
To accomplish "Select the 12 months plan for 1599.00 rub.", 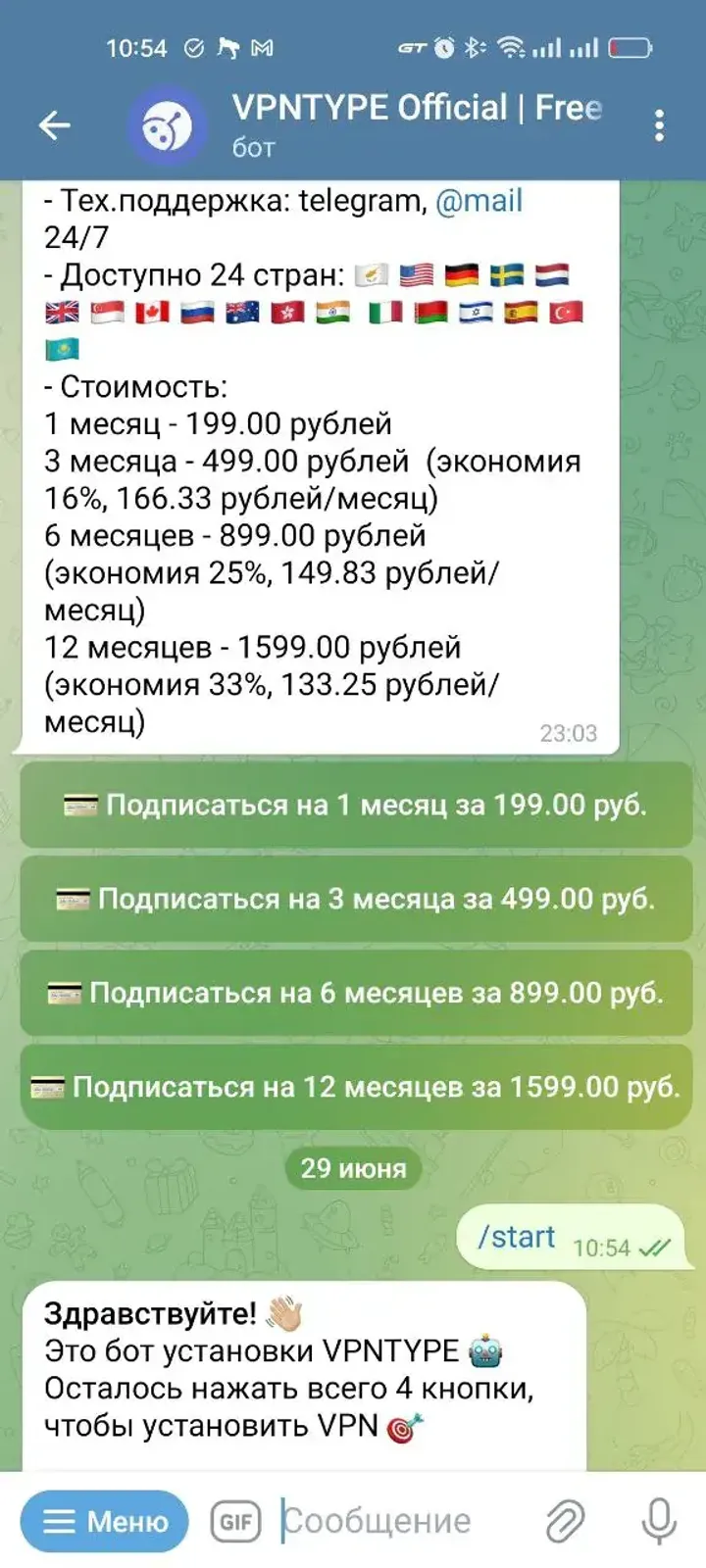I will (x=355, y=1087).
